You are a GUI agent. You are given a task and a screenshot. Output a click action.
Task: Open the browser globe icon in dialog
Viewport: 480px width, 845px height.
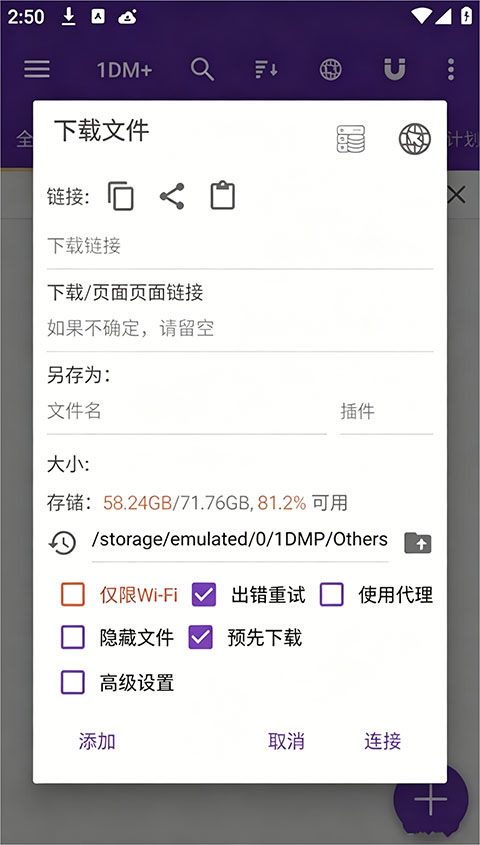[415, 139]
